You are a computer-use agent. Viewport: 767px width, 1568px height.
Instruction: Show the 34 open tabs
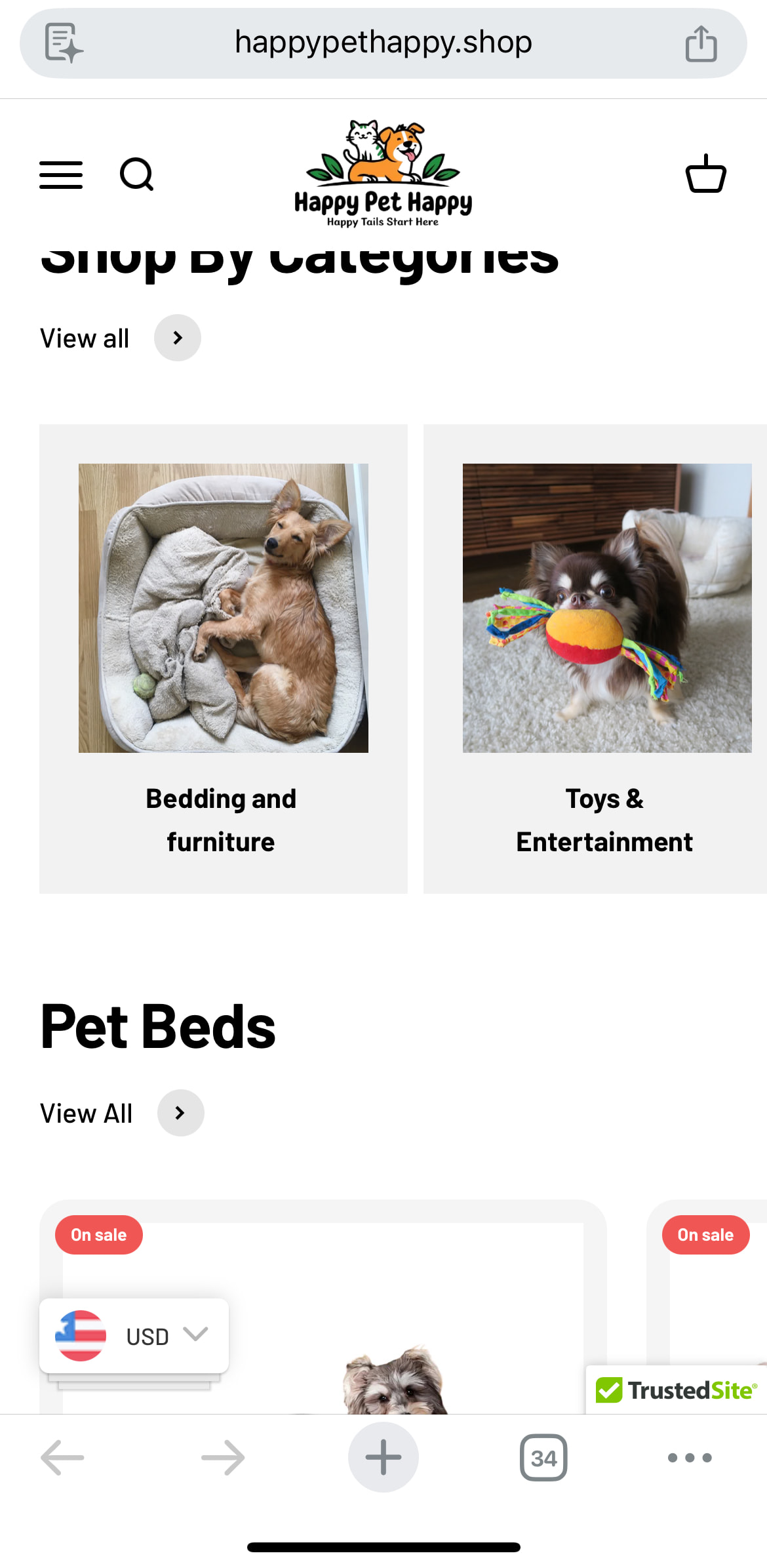pyautogui.click(x=543, y=1457)
